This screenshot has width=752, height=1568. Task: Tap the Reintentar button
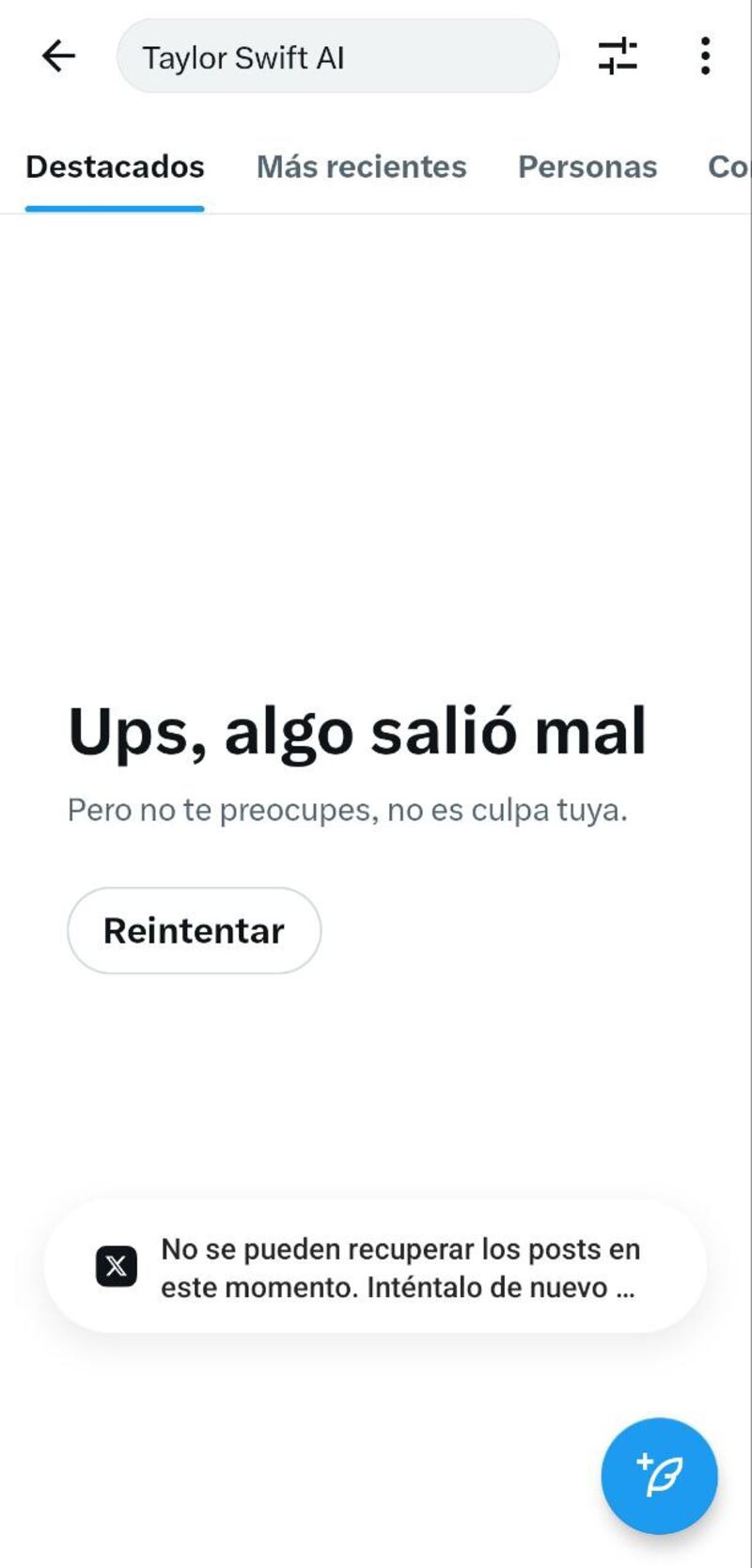(194, 930)
